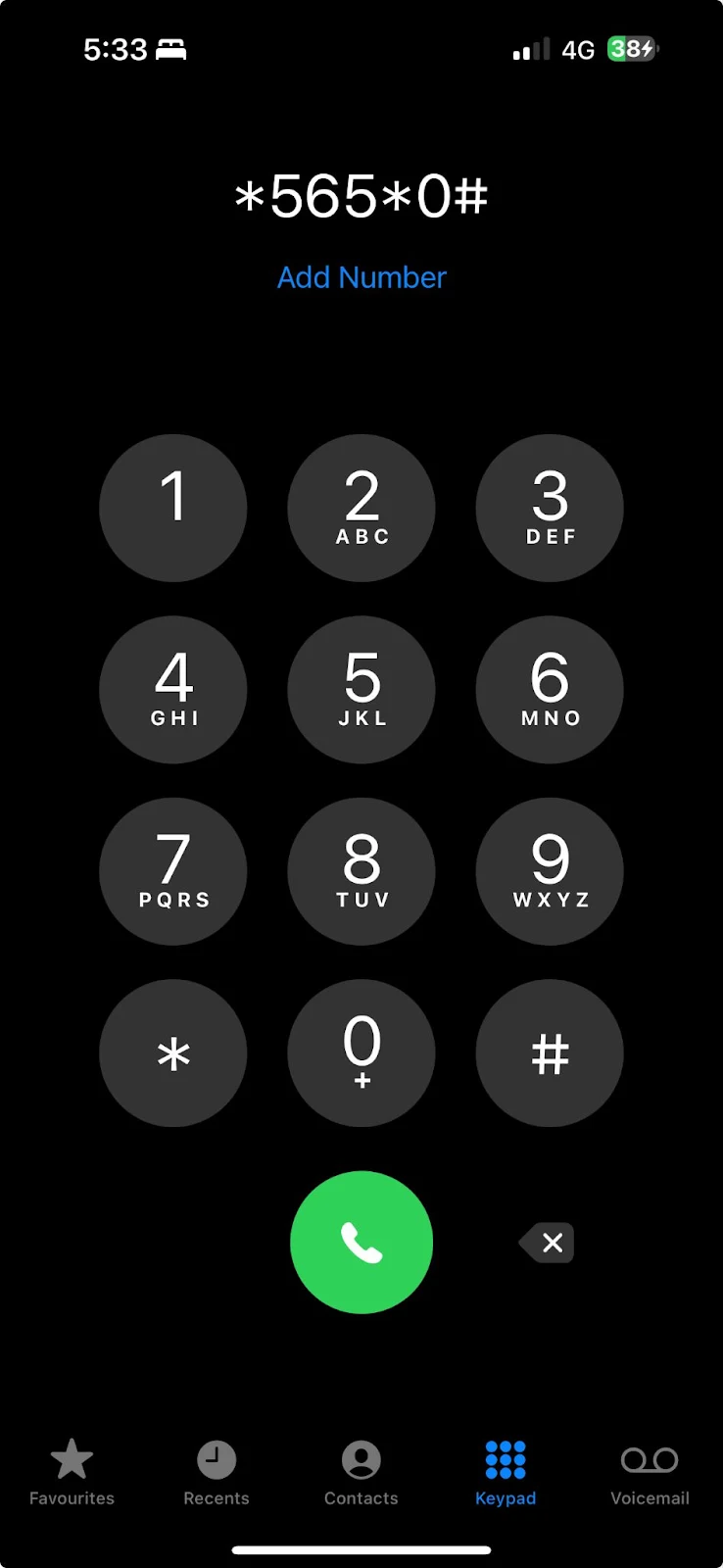Enter digit 5 JKL
The width and height of the screenshot is (723, 1568).
pos(361,689)
